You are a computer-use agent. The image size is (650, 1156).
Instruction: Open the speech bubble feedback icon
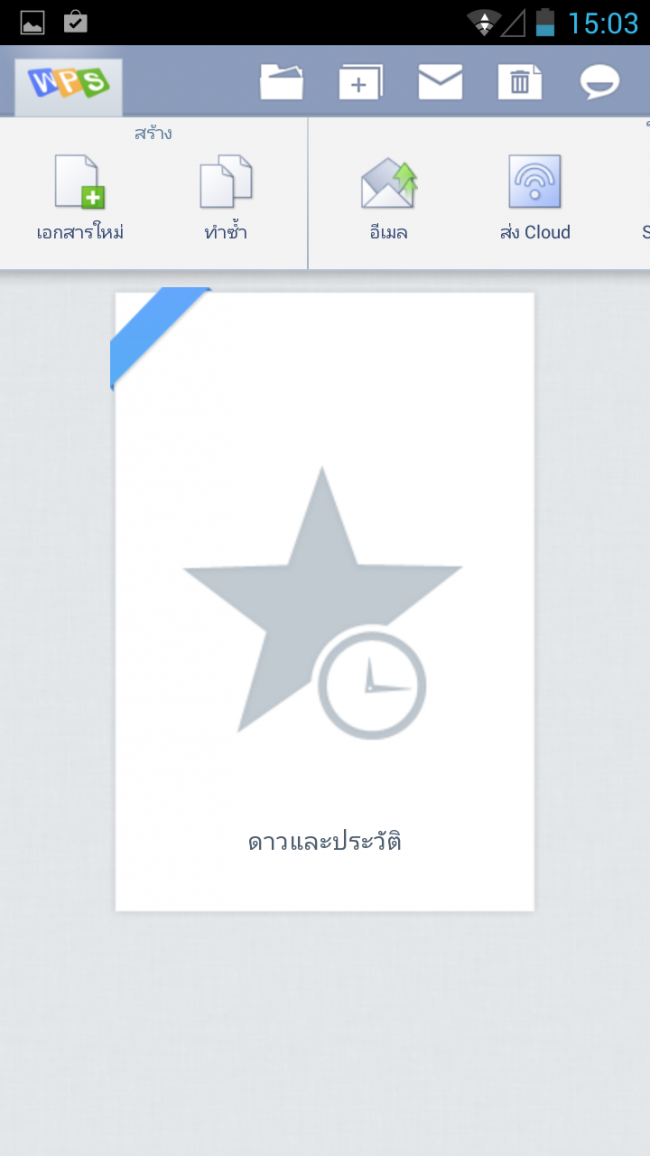tap(600, 82)
